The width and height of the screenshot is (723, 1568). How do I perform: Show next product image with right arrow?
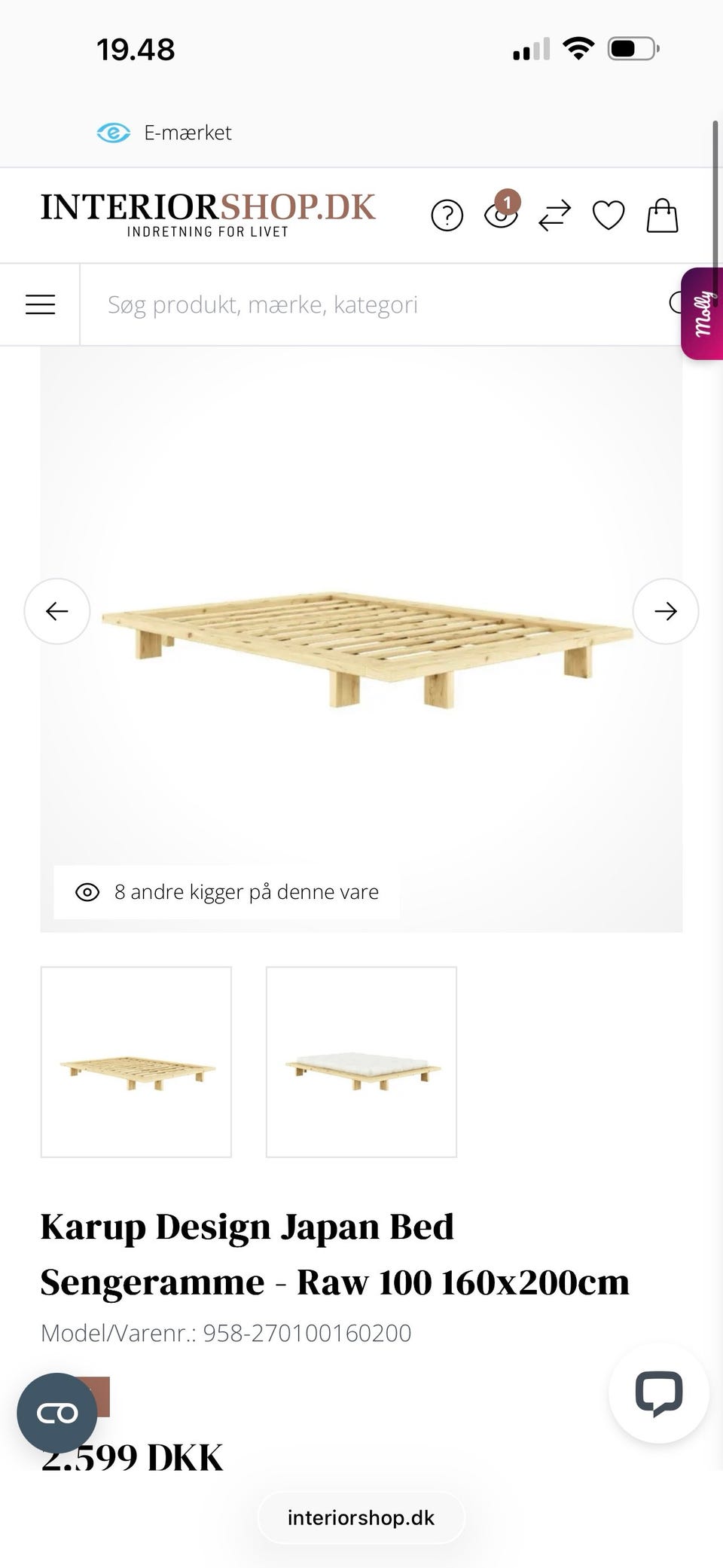(x=665, y=611)
